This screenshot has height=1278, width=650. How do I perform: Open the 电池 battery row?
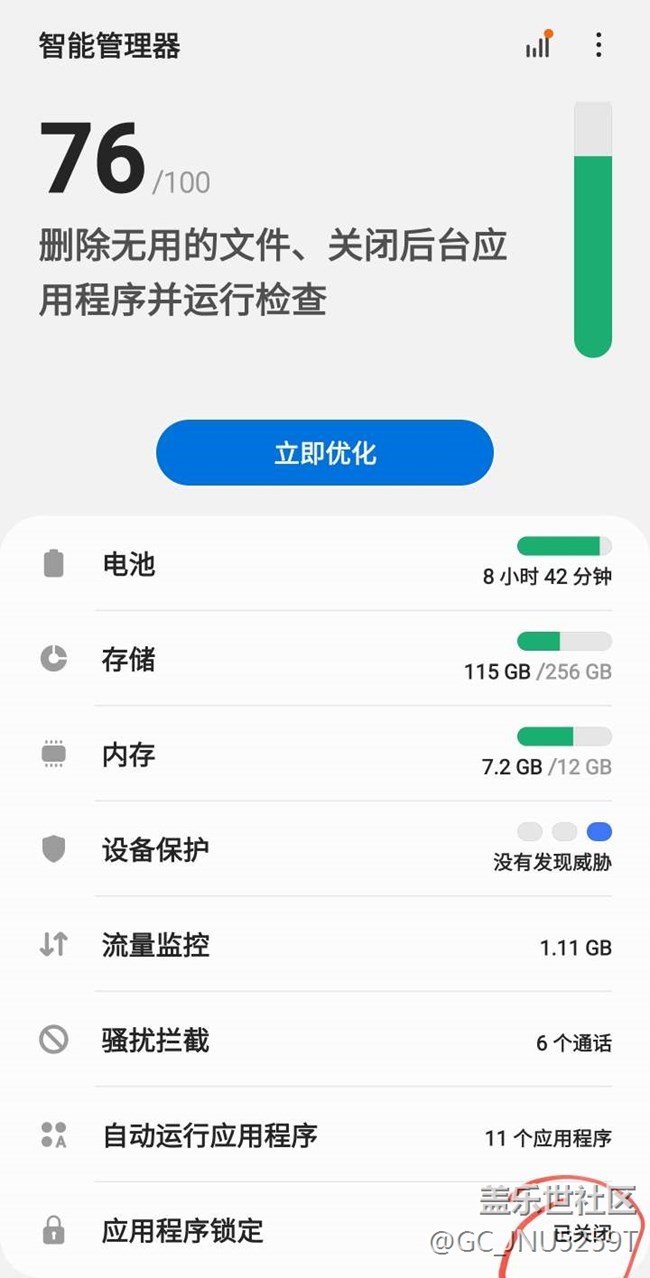325,564
